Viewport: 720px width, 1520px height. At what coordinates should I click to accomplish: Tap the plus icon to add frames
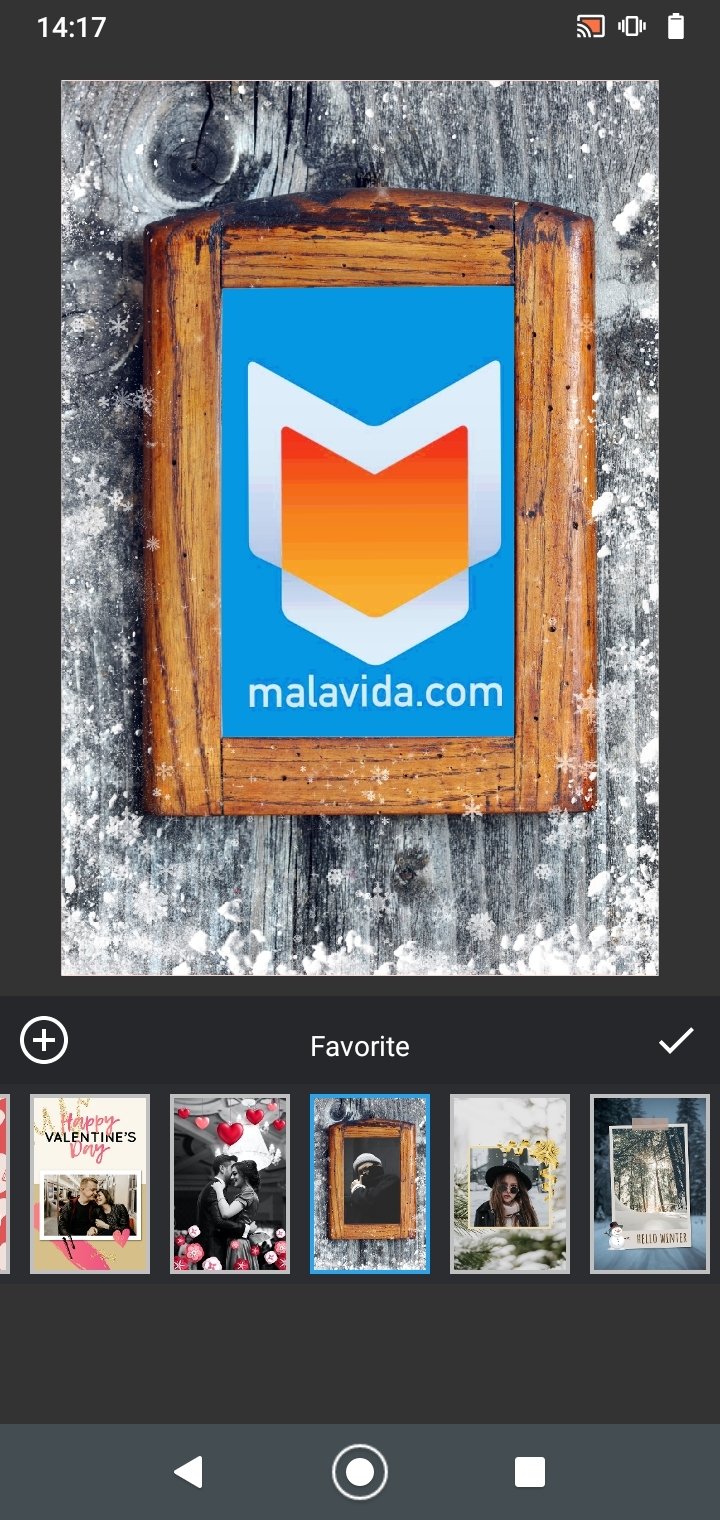coord(44,1040)
